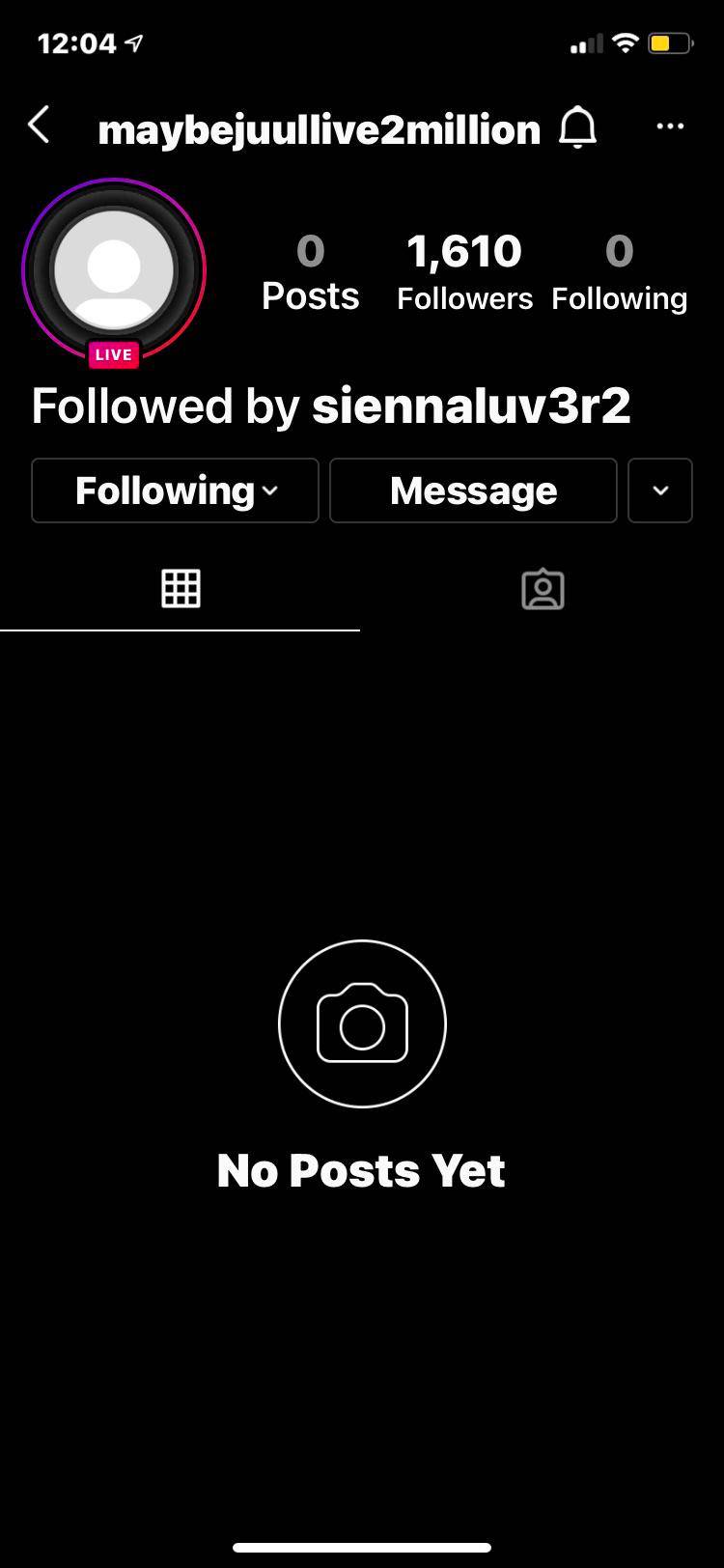
Task: Open the three-dot overflow menu
Action: click(x=669, y=126)
